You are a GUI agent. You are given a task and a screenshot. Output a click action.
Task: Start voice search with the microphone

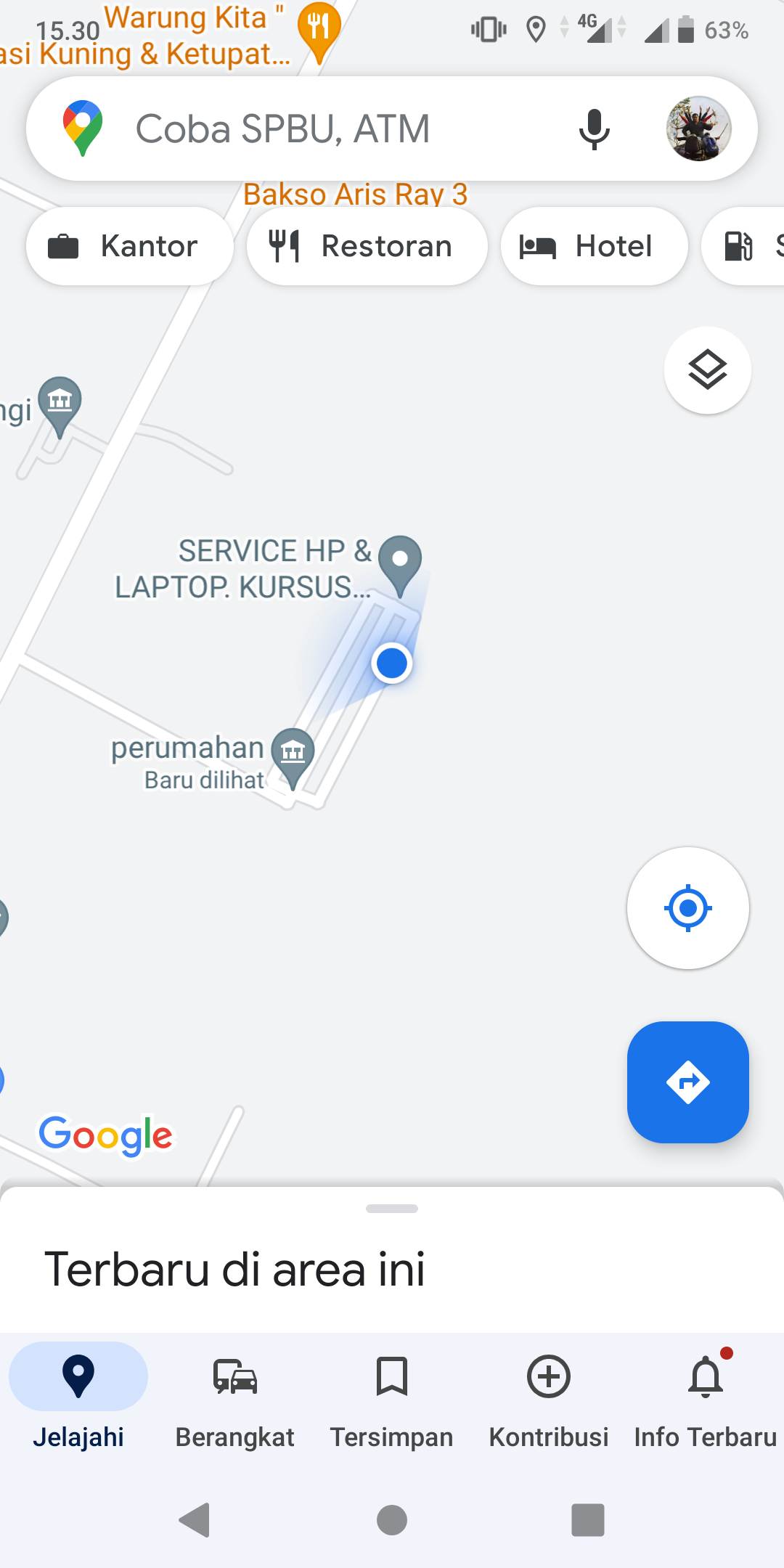(x=594, y=129)
